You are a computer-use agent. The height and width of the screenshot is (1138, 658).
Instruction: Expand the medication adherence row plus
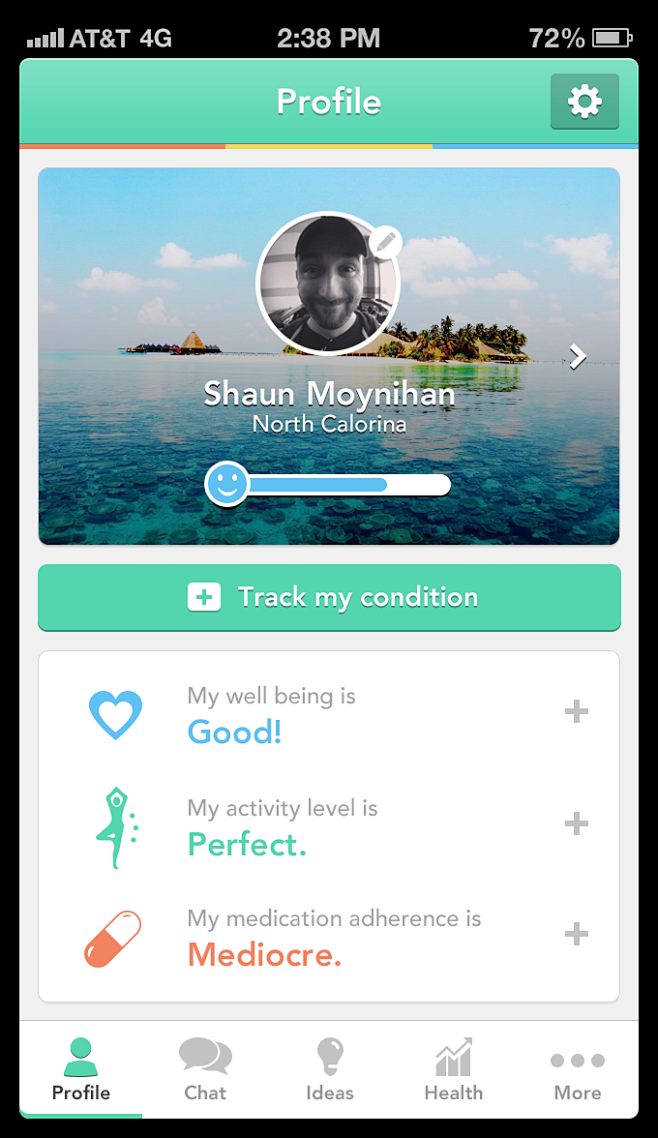tap(576, 935)
